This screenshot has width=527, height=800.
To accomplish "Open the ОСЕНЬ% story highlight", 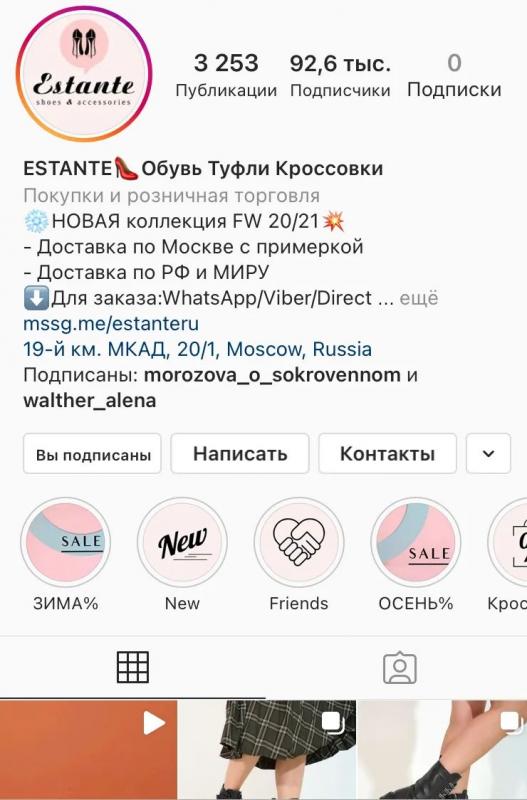I will click(416, 554).
